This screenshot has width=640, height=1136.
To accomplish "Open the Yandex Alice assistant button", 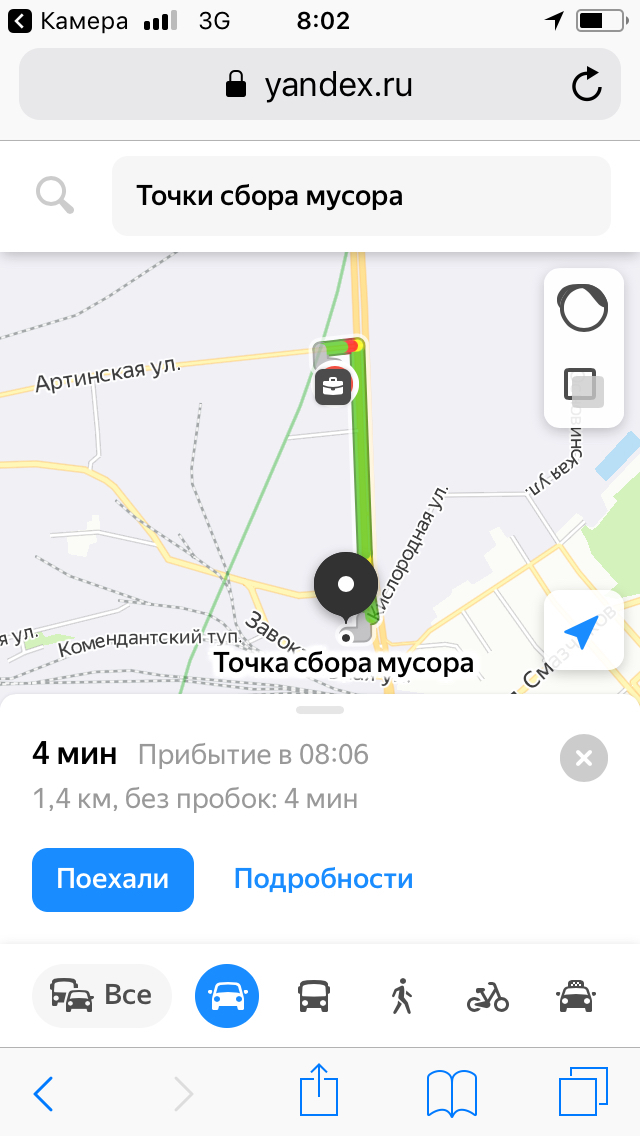I will (x=583, y=308).
